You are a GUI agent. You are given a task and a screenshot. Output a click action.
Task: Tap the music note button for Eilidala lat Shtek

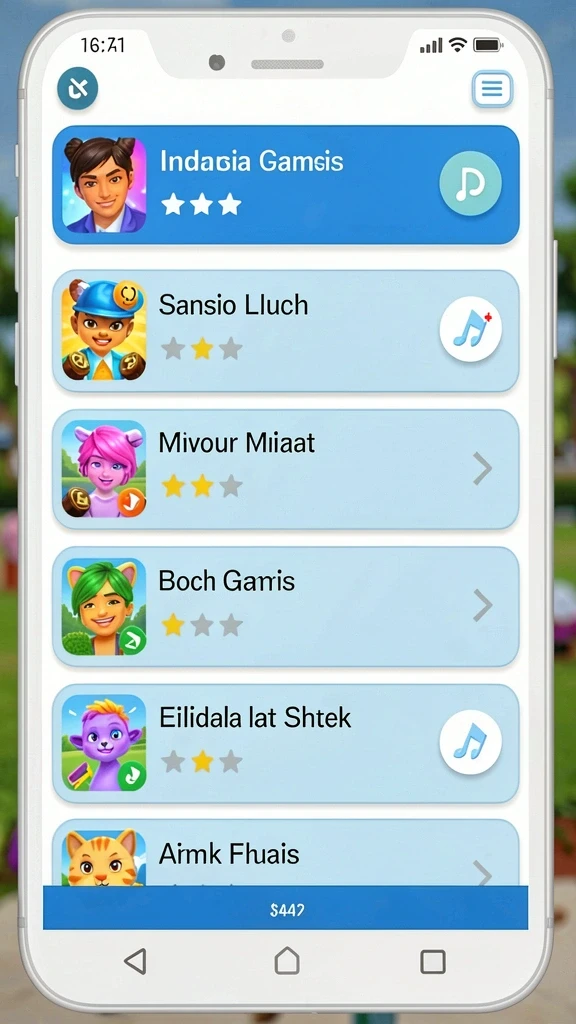(x=470, y=743)
